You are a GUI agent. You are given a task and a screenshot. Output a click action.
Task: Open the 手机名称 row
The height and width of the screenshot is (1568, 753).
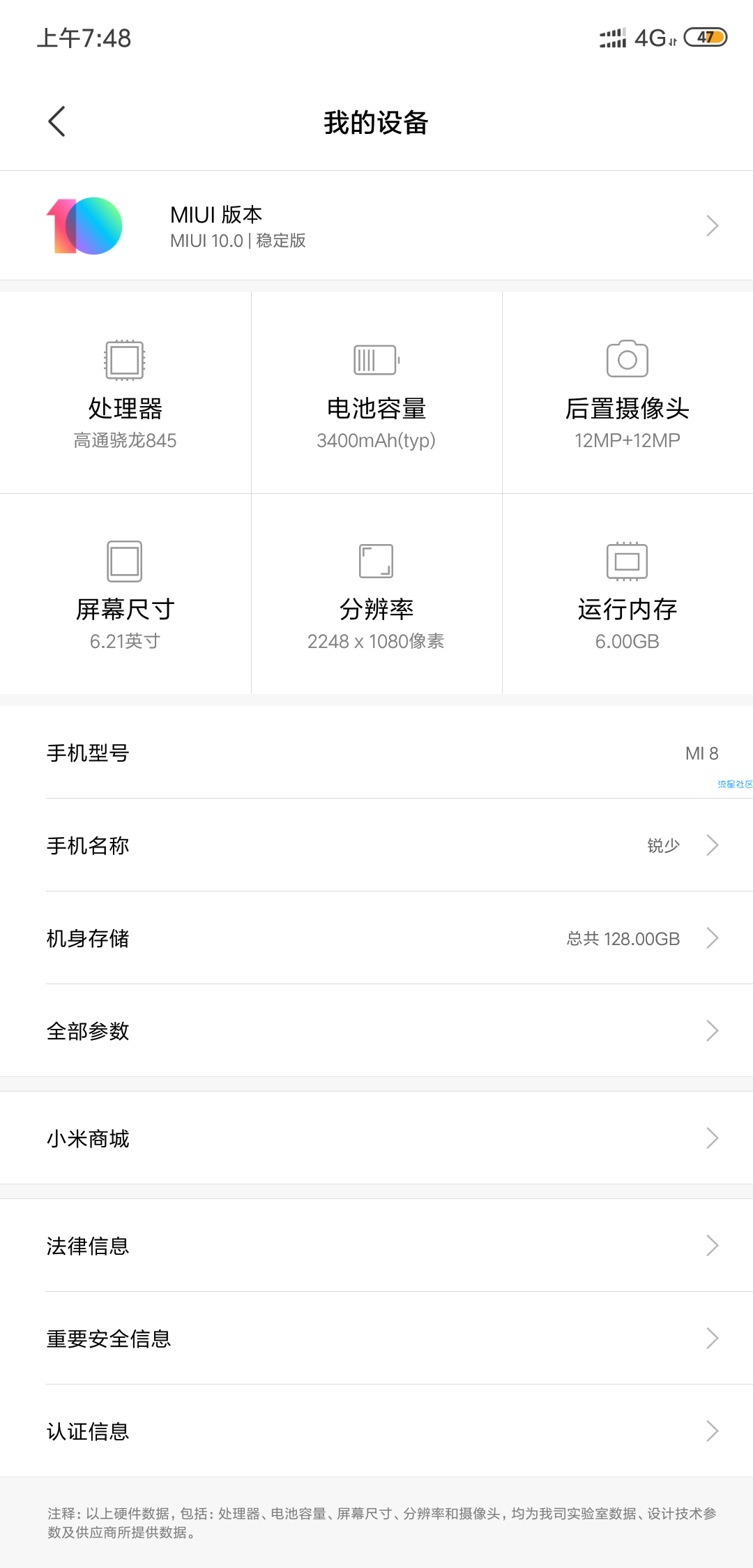(376, 845)
